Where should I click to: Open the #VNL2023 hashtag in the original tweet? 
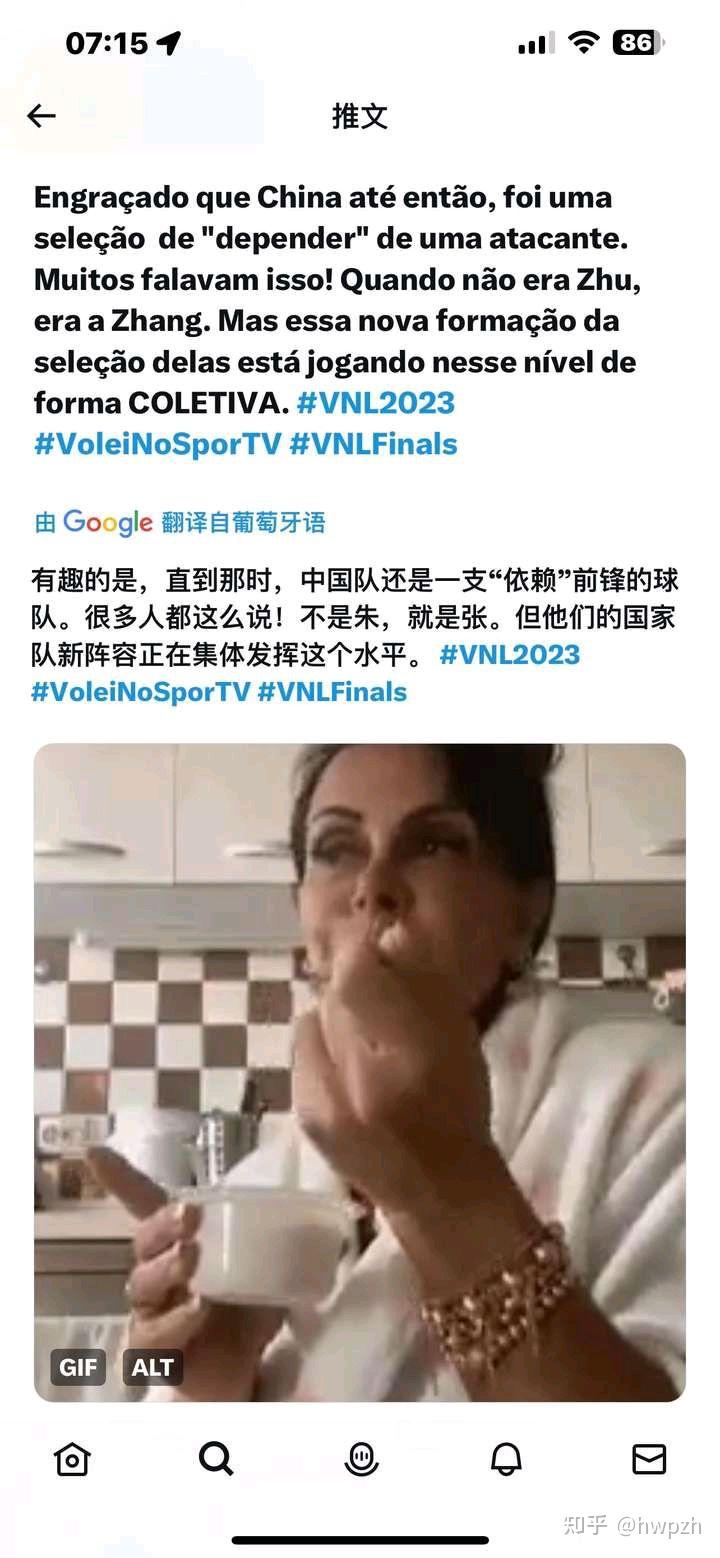pos(376,403)
